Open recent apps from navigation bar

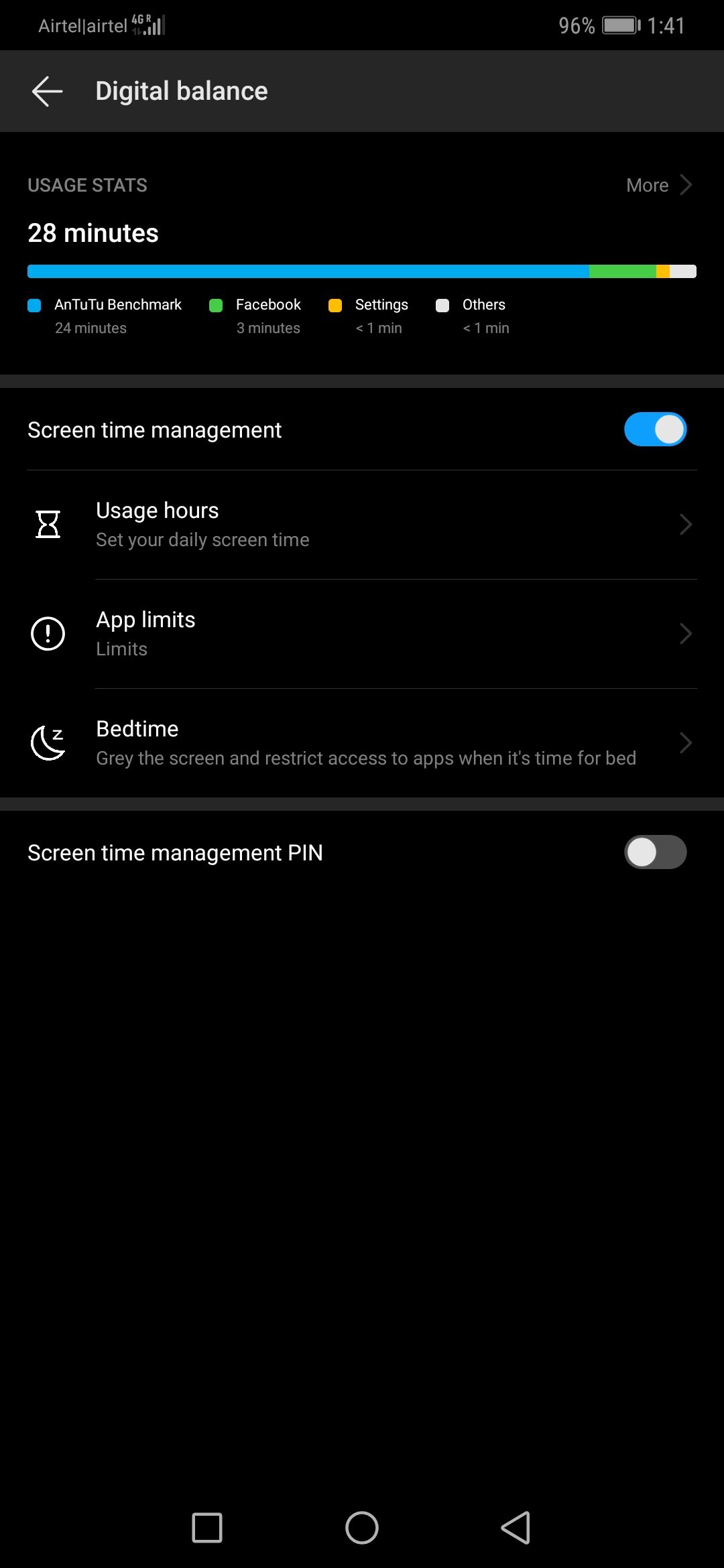tap(207, 1528)
